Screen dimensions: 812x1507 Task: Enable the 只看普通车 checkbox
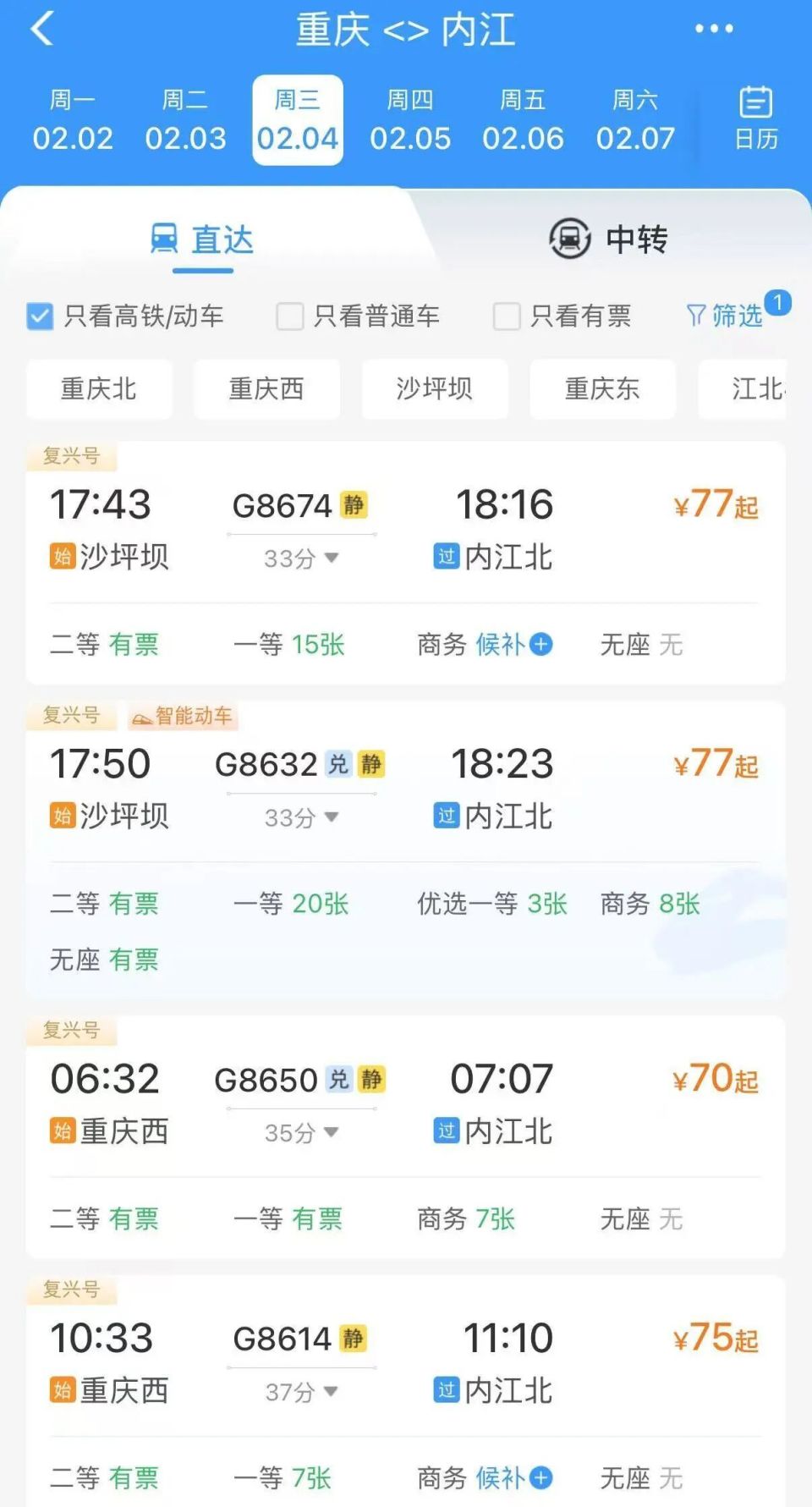click(x=289, y=316)
